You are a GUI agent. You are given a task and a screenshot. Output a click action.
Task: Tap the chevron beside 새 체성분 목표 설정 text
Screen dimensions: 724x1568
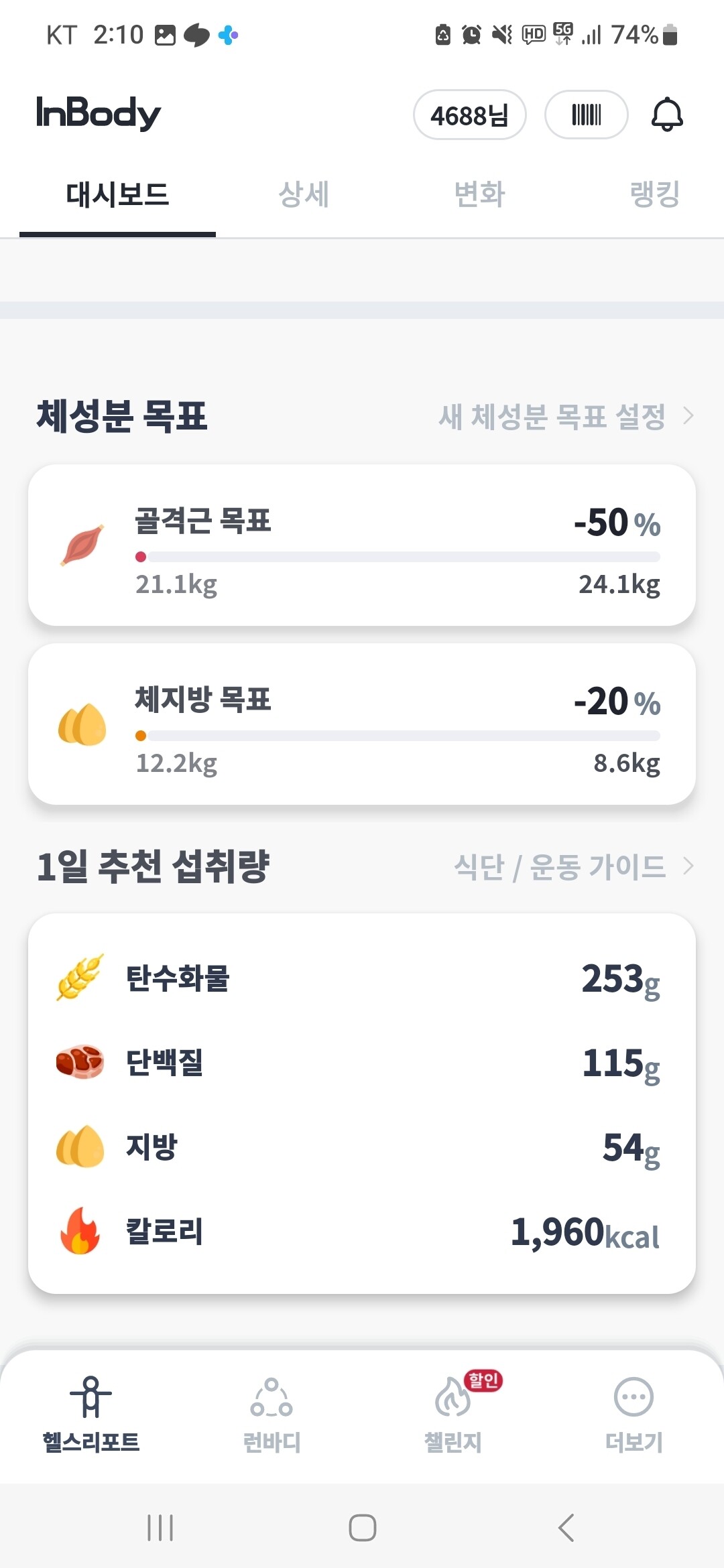689,417
